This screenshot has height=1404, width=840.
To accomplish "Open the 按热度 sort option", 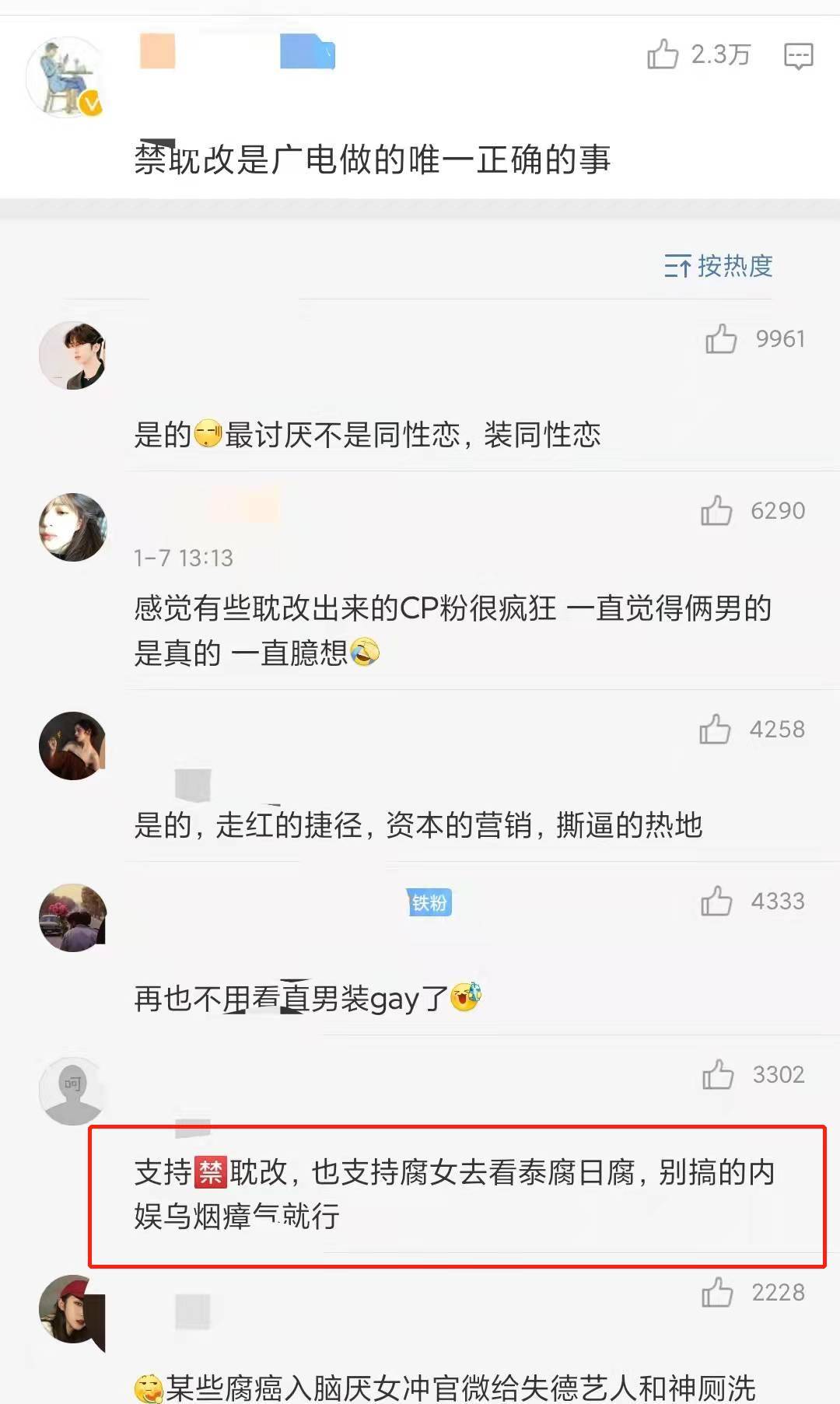I will point(718,266).
